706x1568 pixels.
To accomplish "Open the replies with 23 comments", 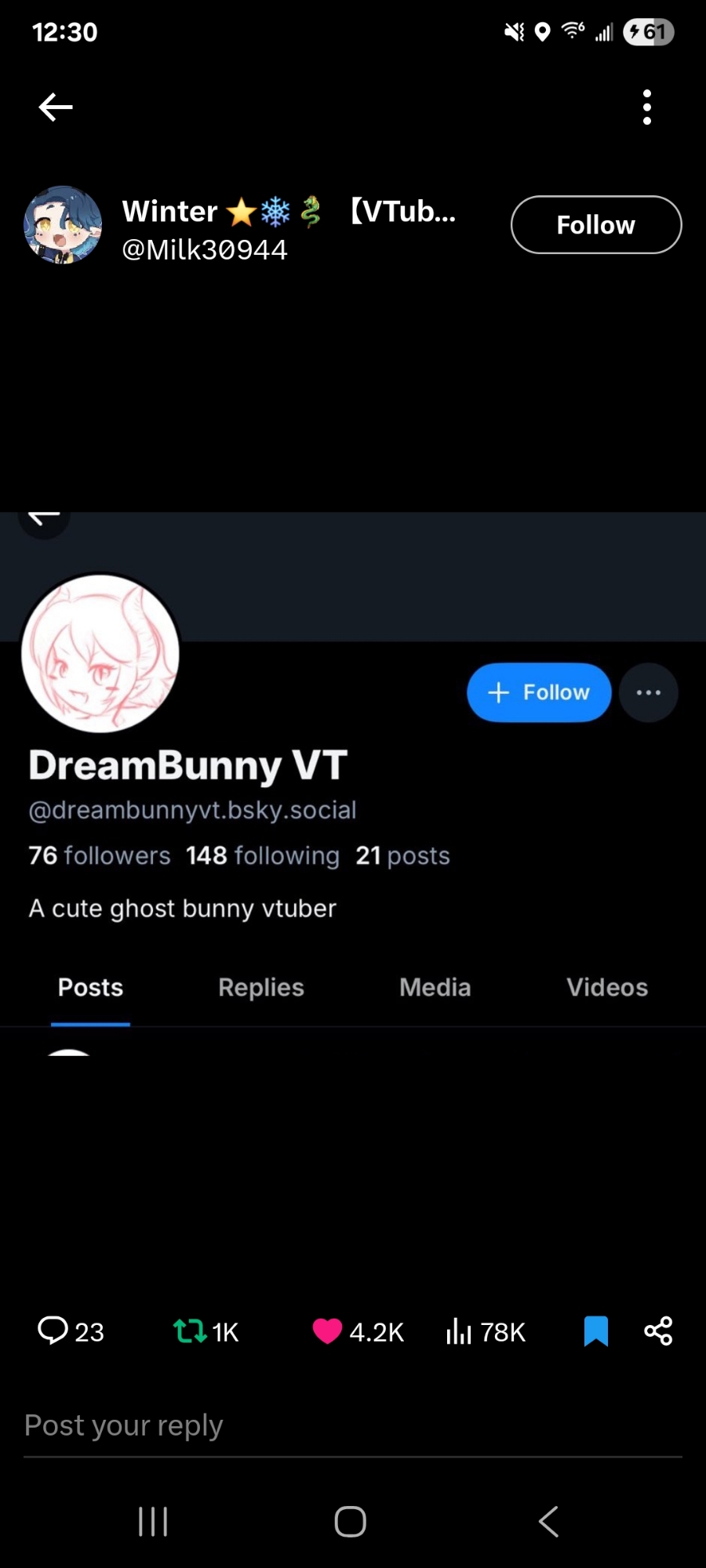I will (x=71, y=1331).
